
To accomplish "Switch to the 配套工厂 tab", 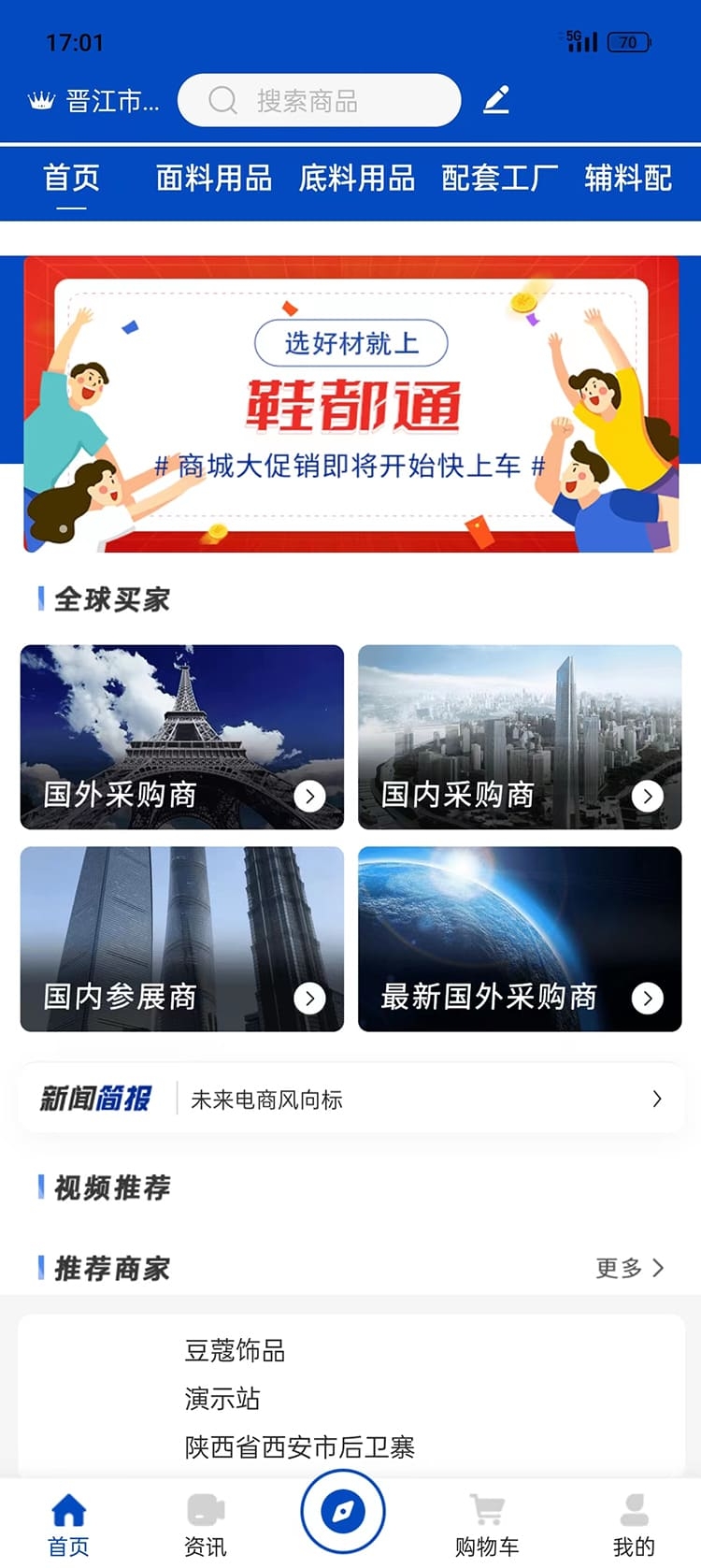I will (500, 180).
